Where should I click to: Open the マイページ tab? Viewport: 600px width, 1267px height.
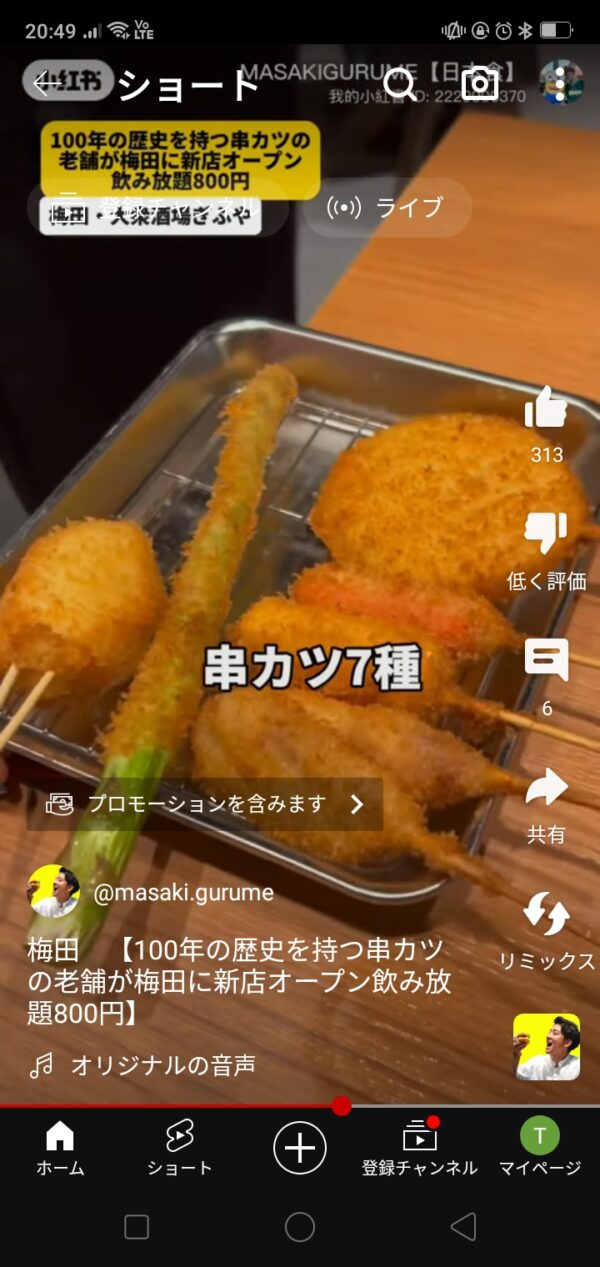[x=540, y=1147]
